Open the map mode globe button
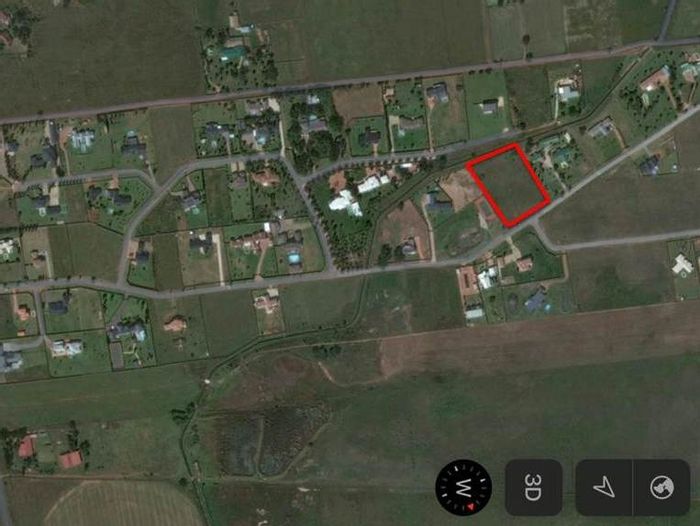 (x=661, y=487)
